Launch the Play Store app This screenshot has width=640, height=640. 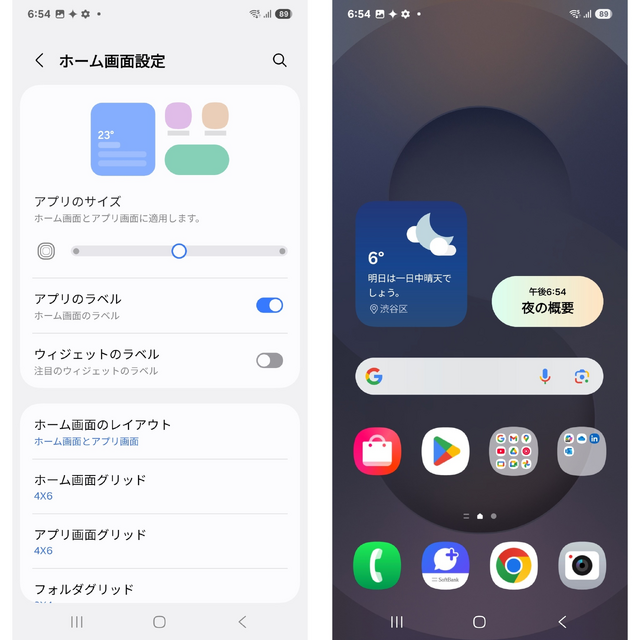[x=446, y=452]
